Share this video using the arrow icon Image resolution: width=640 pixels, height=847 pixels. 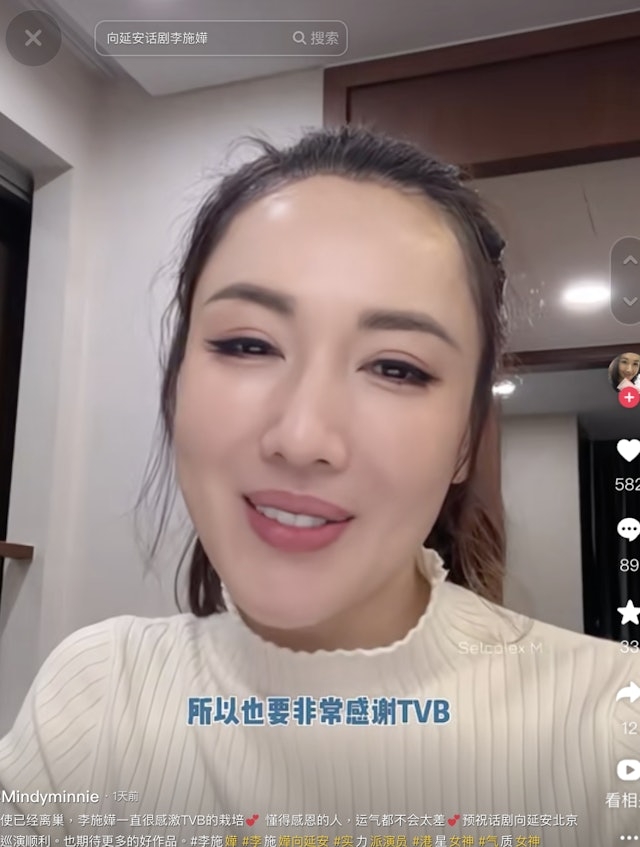628,692
